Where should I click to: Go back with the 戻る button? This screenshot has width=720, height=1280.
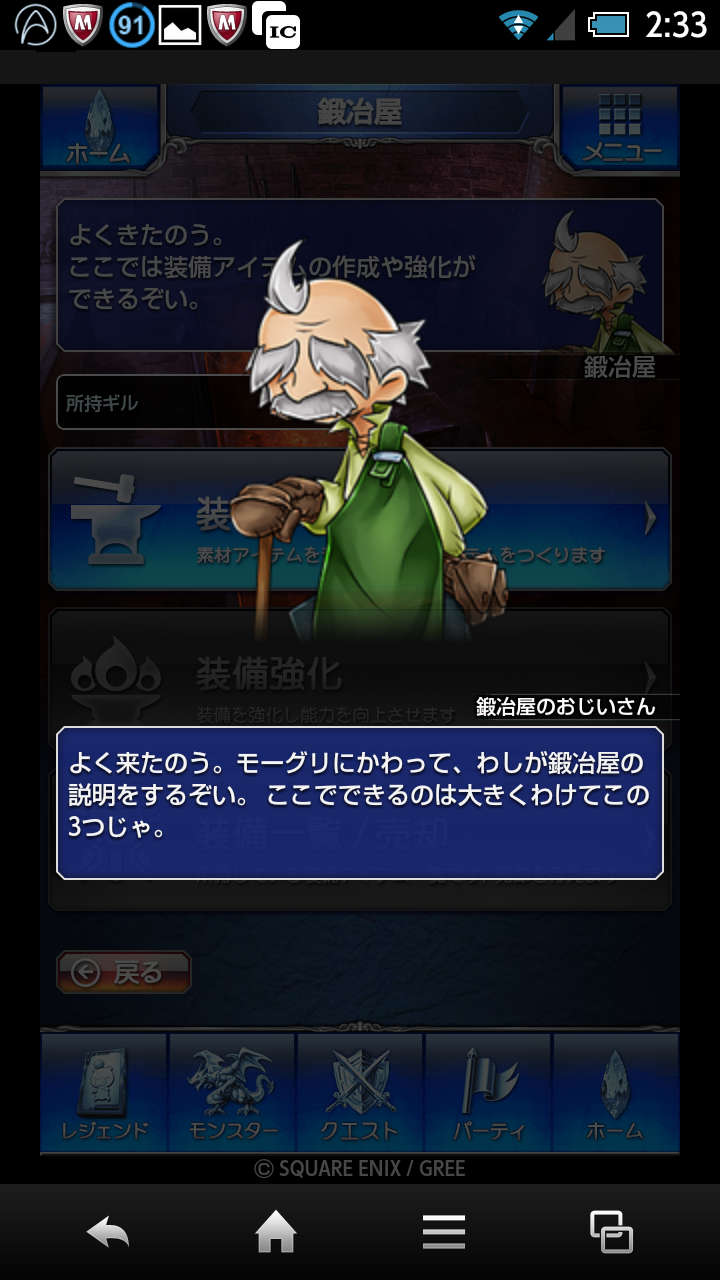pos(123,972)
